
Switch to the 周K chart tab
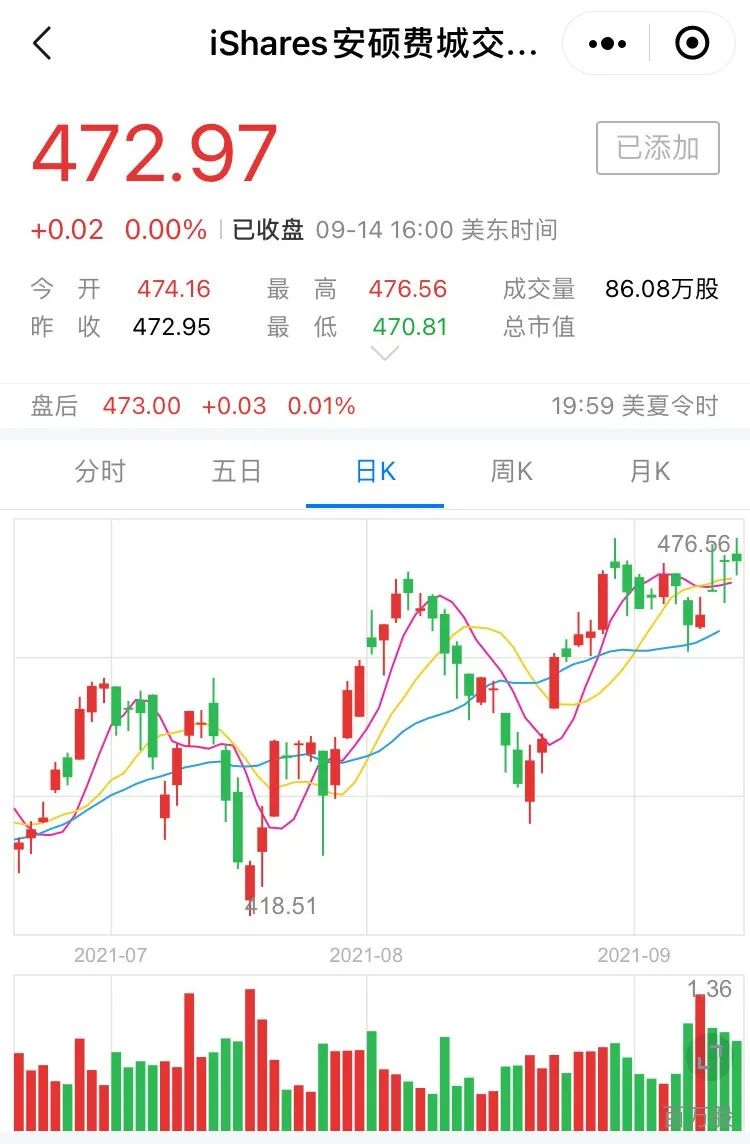(511, 471)
